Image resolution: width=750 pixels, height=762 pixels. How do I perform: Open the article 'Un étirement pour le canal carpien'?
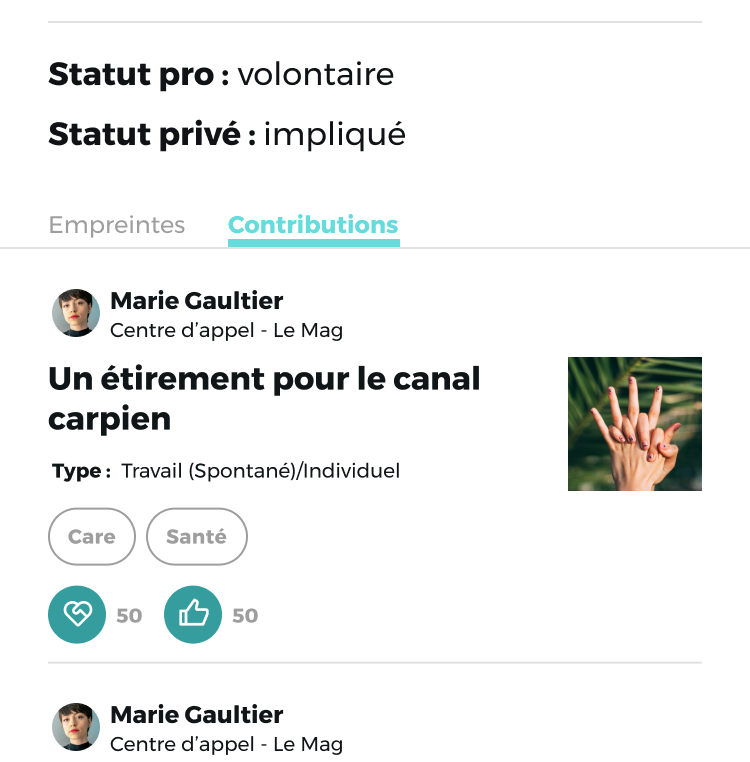pyautogui.click(x=264, y=398)
